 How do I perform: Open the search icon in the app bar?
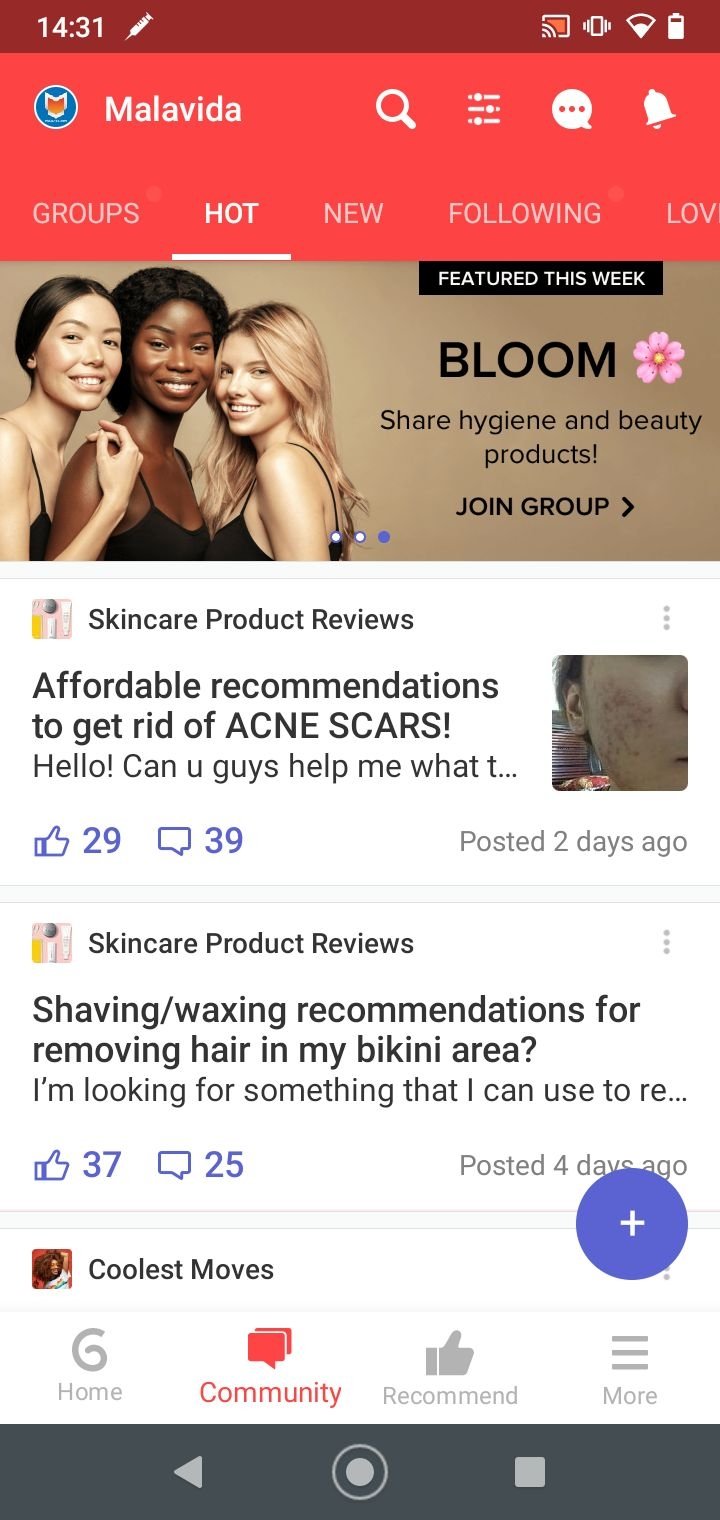click(x=396, y=109)
